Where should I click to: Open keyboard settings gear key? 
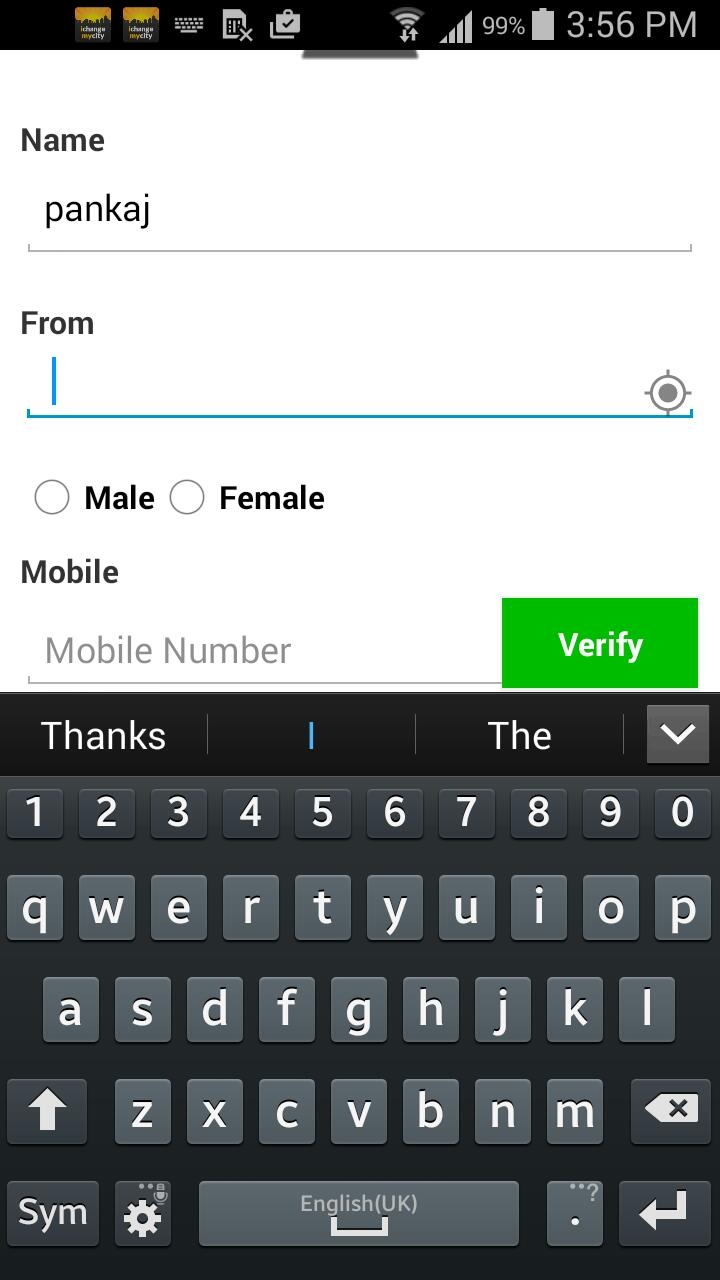coord(142,1213)
